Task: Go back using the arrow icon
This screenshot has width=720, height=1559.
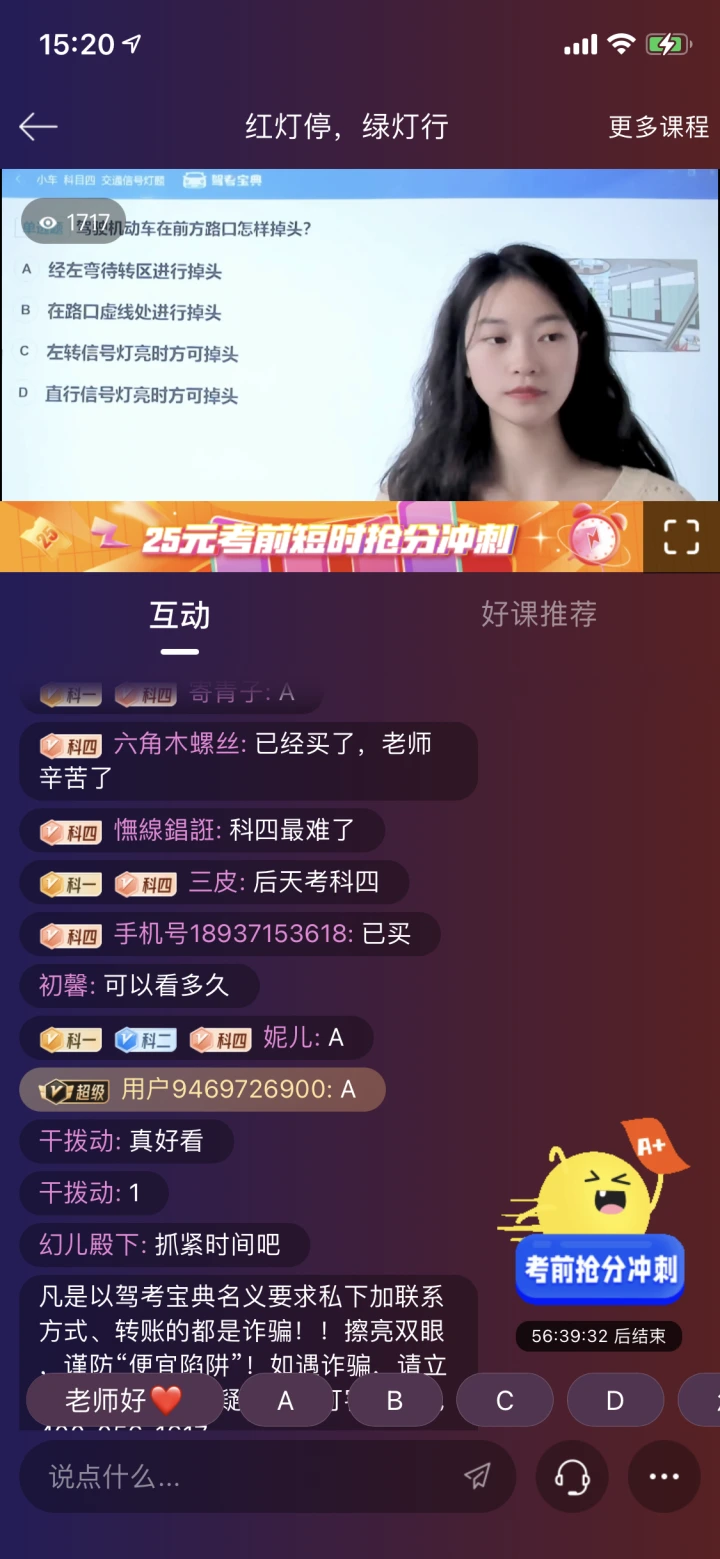Action: point(38,127)
